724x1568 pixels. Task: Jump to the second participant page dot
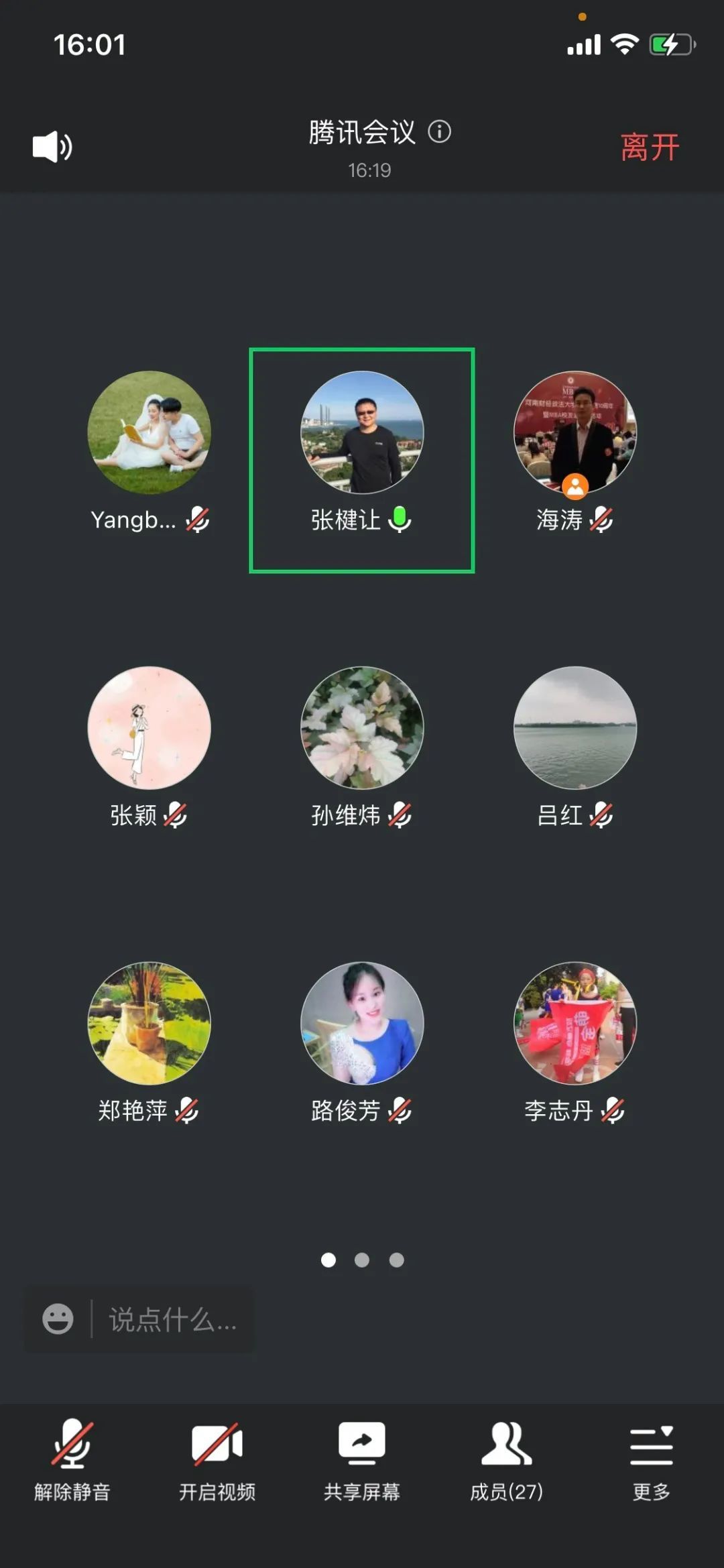coord(362,1260)
